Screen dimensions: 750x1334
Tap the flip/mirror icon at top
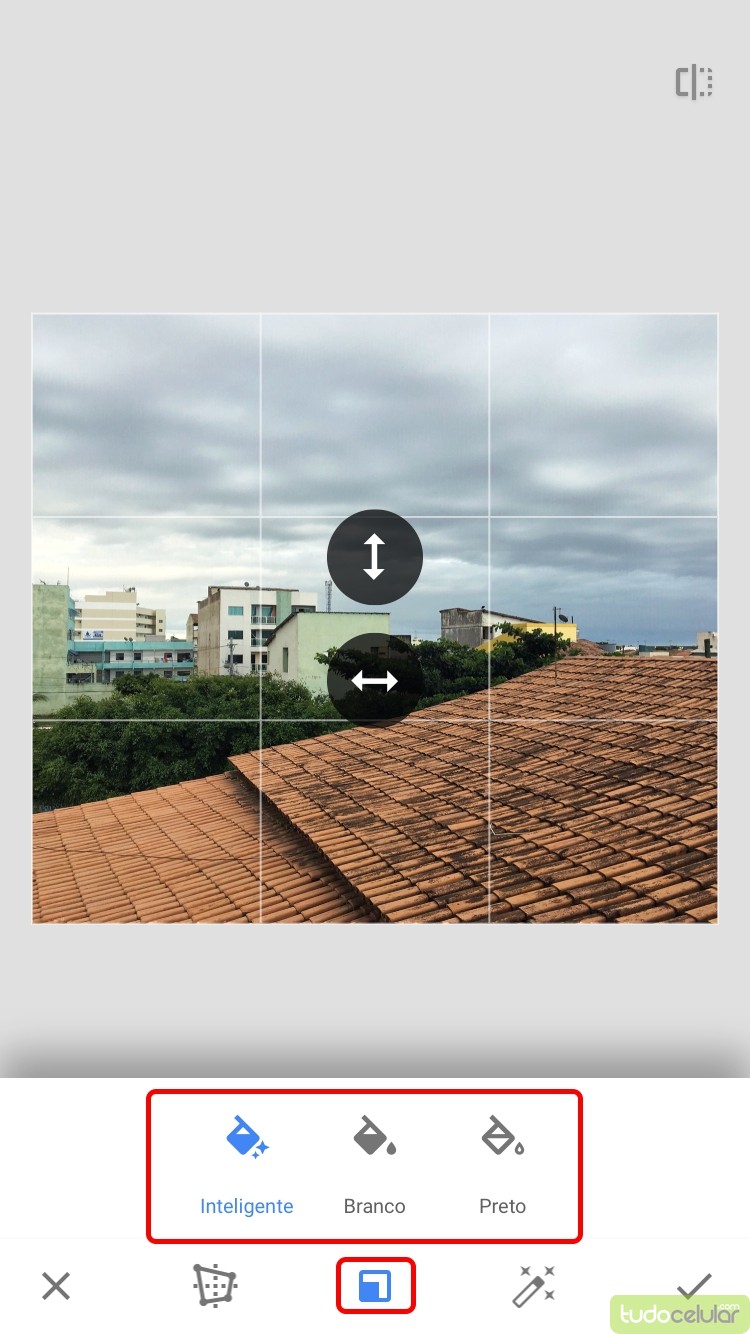click(694, 83)
